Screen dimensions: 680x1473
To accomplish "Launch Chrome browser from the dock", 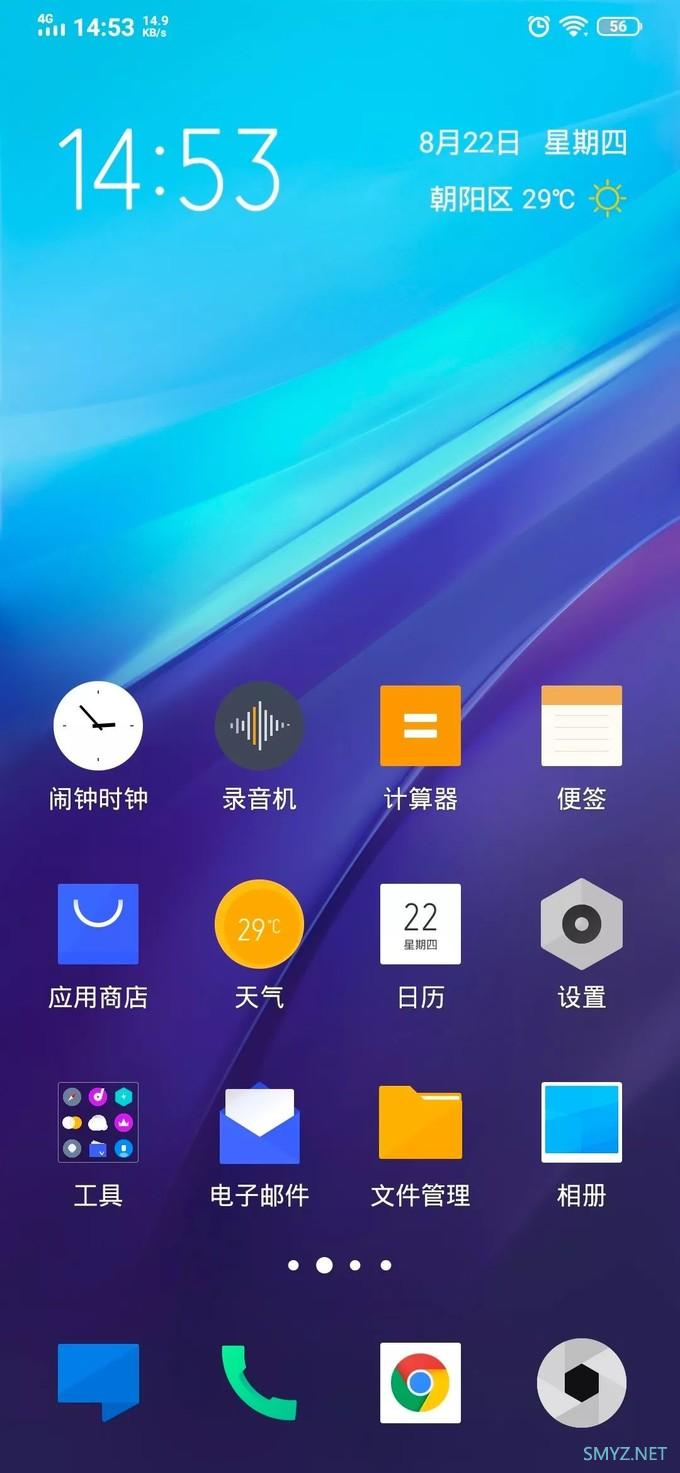I will pos(420,1382).
